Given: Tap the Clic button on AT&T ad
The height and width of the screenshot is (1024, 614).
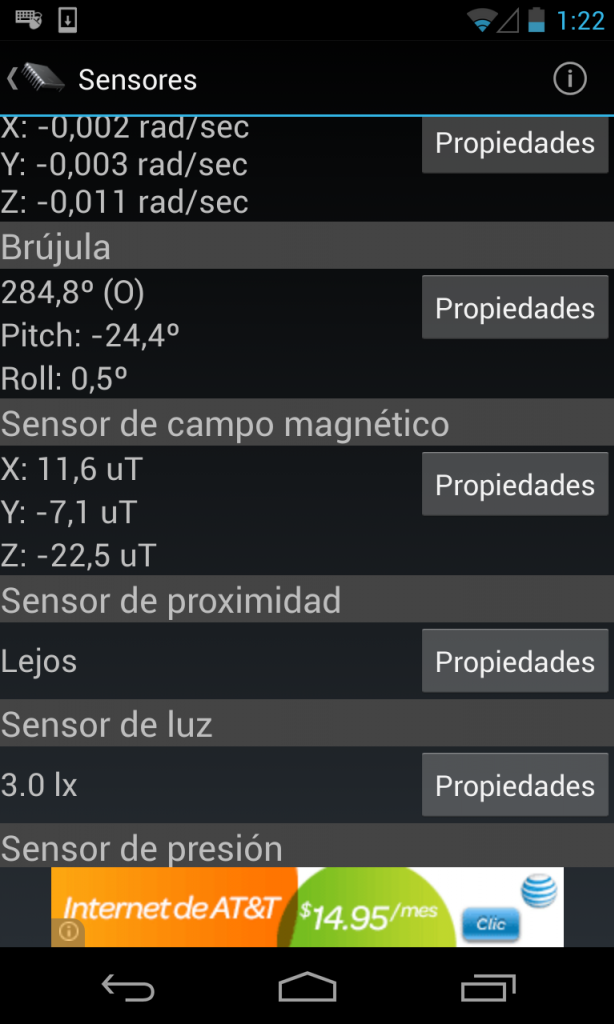Looking at the screenshot, I should coord(491,924).
